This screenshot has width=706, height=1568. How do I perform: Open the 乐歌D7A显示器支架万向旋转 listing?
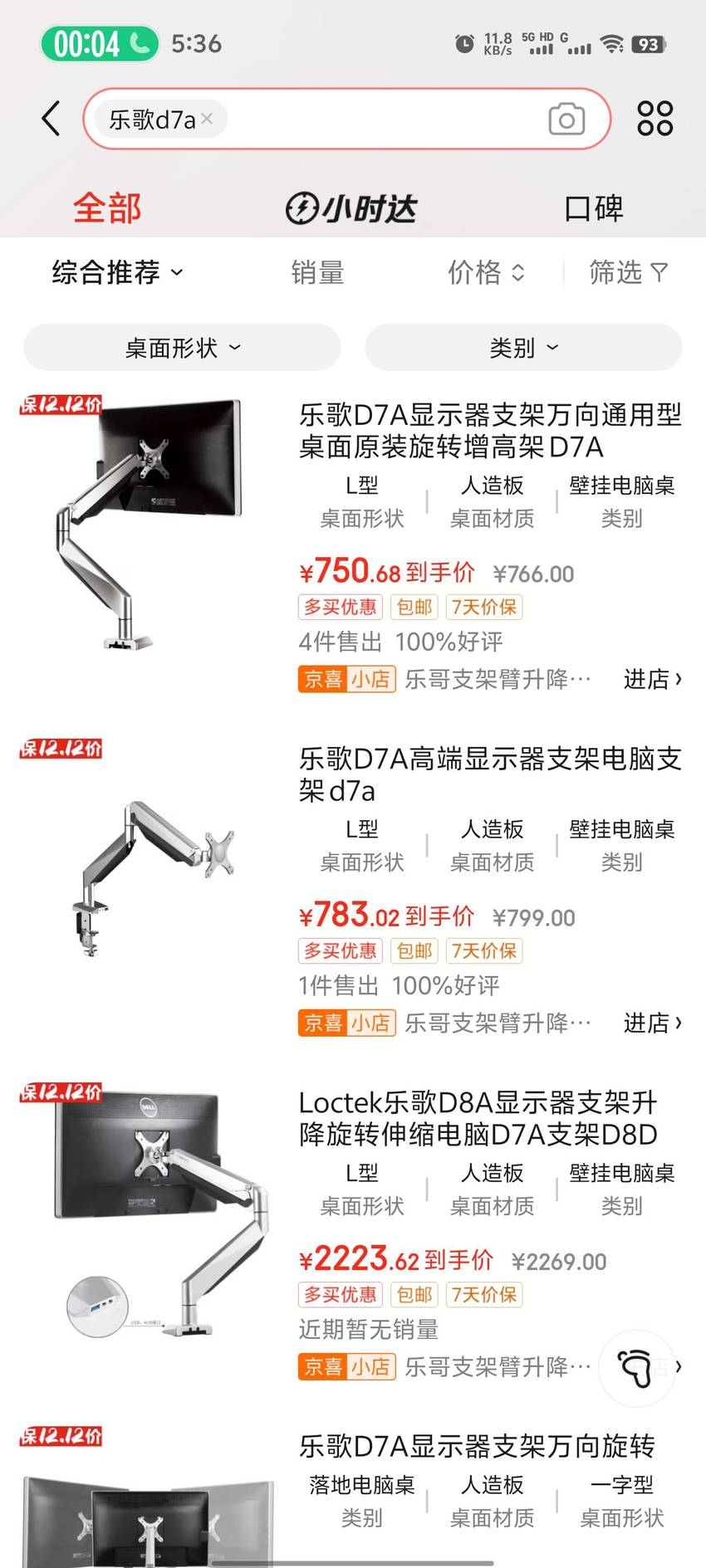(x=477, y=1446)
